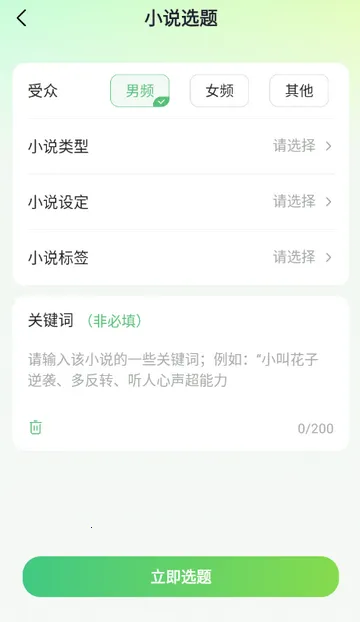360x622 pixels.
Task: Open the 小说标签 selection row
Action: point(181,257)
